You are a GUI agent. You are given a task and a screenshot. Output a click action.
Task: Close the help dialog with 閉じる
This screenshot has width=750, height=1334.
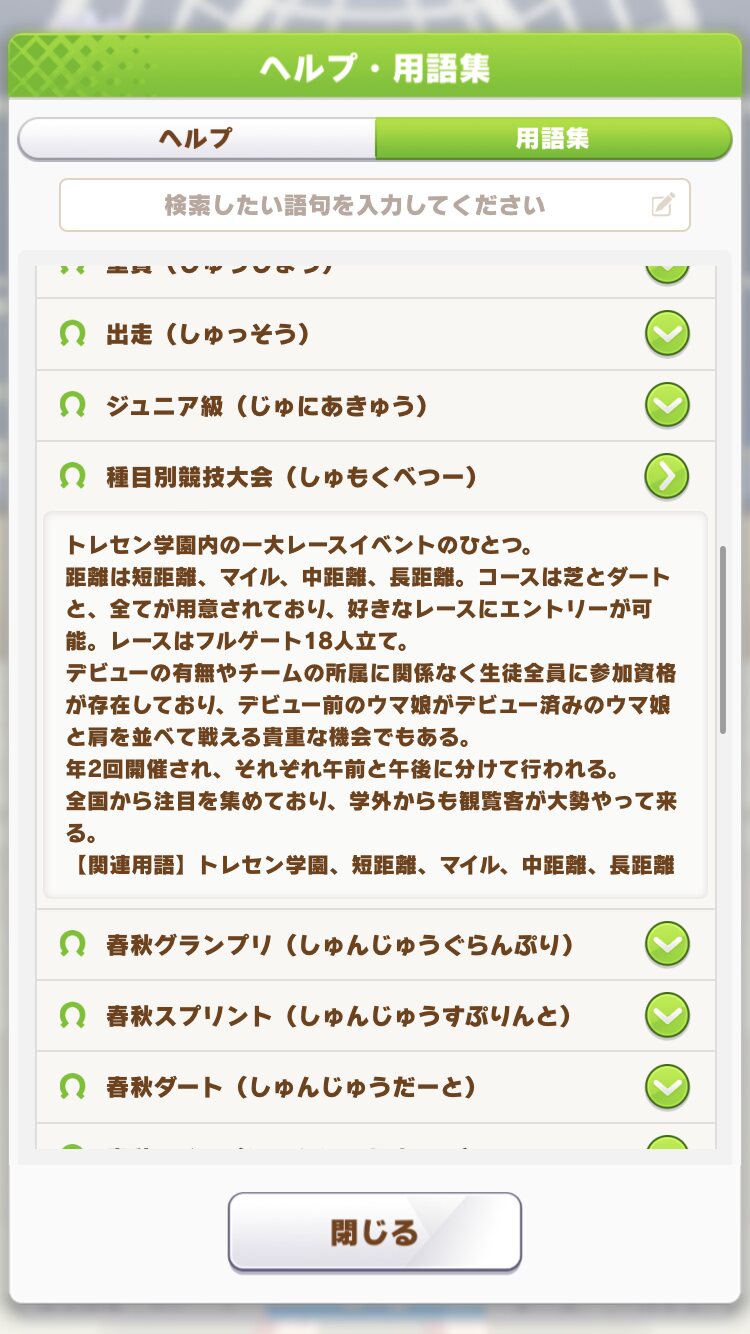click(375, 1232)
